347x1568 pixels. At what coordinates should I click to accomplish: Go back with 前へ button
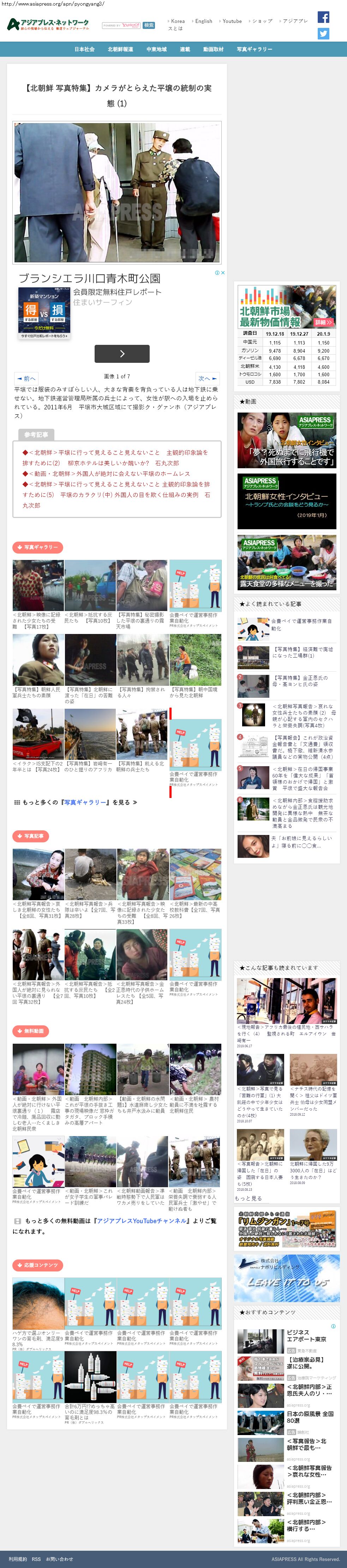[x=26, y=379]
